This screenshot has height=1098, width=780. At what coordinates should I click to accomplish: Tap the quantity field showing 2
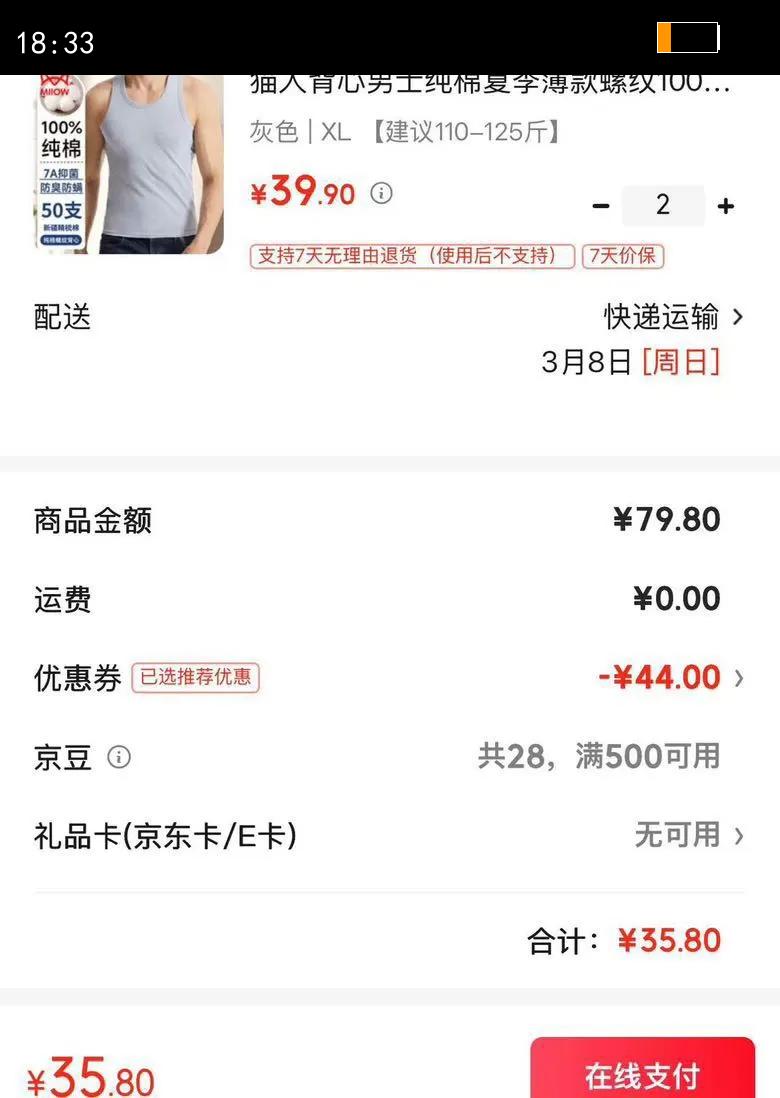(663, 205)
